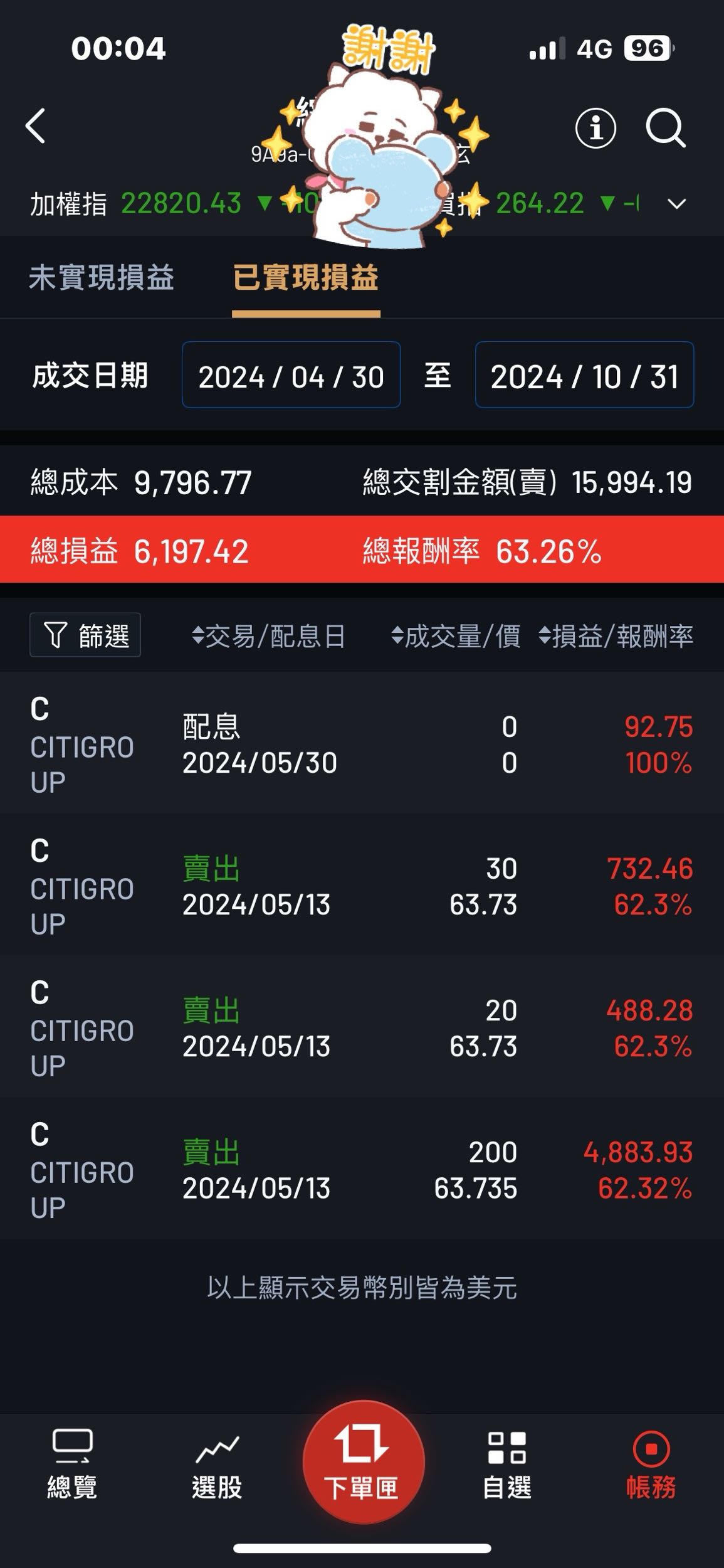724x1568 pixels.
Task: Open the end date picker 2024/10/31
Action: click(x=584, y=375)
